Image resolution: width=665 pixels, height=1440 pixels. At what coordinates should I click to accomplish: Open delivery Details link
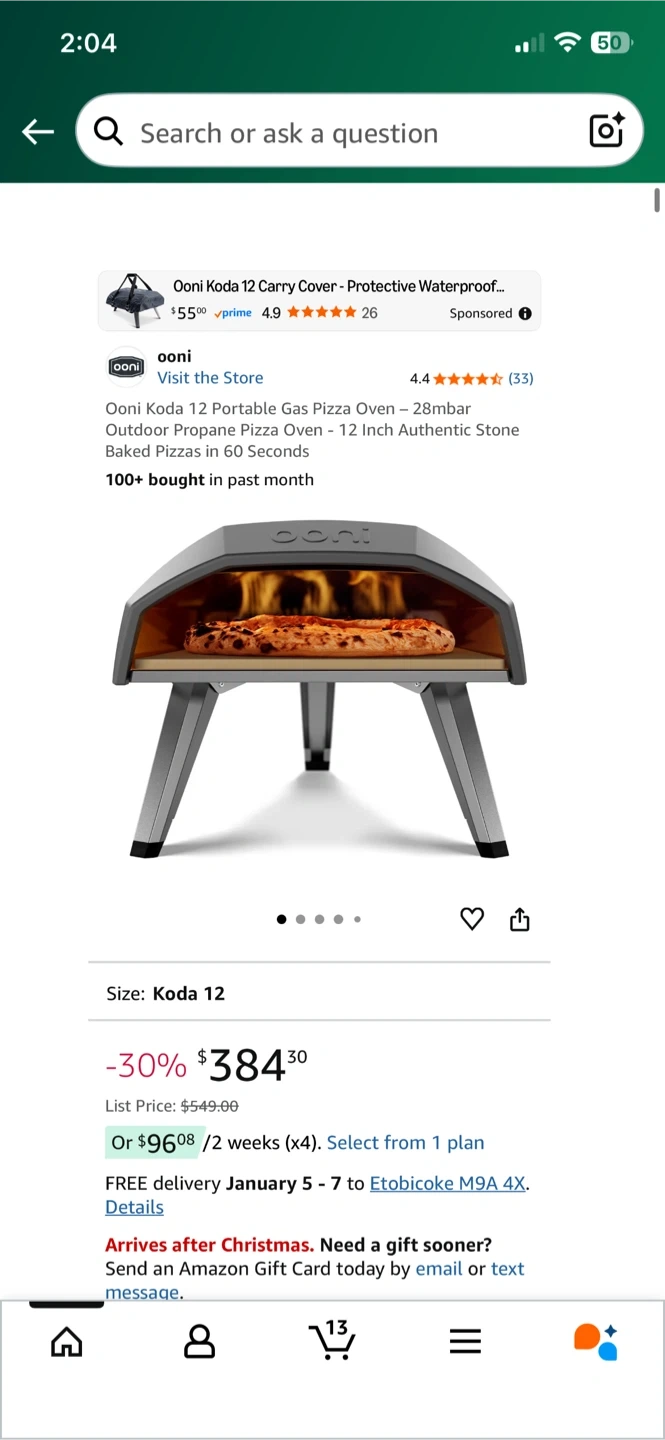click(134, 1207)
